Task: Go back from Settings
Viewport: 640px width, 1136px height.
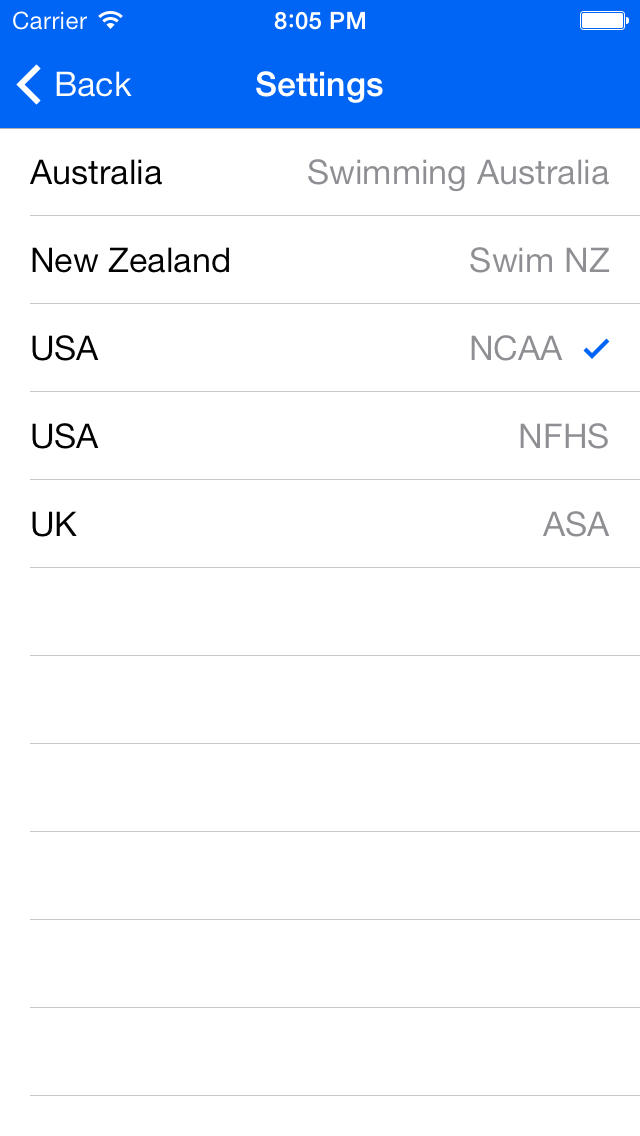Action: [x=74, y=85]
